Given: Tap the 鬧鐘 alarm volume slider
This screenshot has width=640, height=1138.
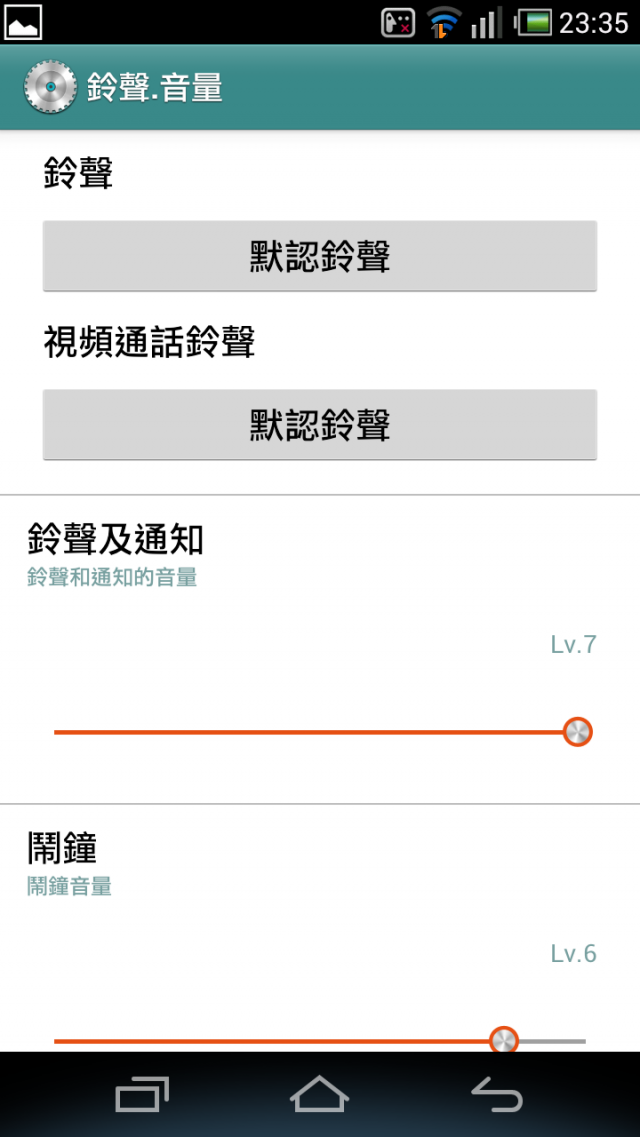Looking at the screenshot, I should [x=319, y=1040].
